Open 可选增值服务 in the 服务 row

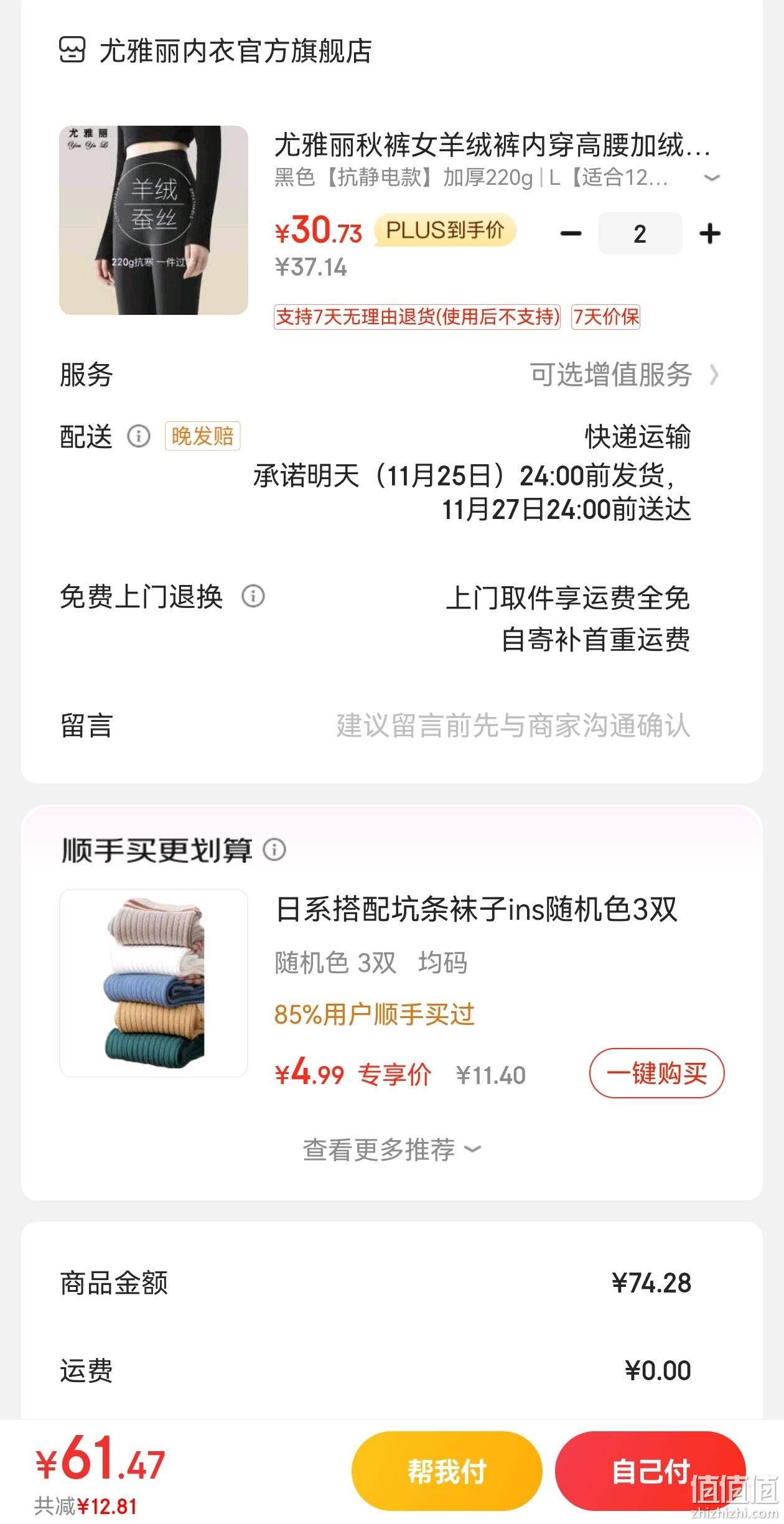point(624,375)
